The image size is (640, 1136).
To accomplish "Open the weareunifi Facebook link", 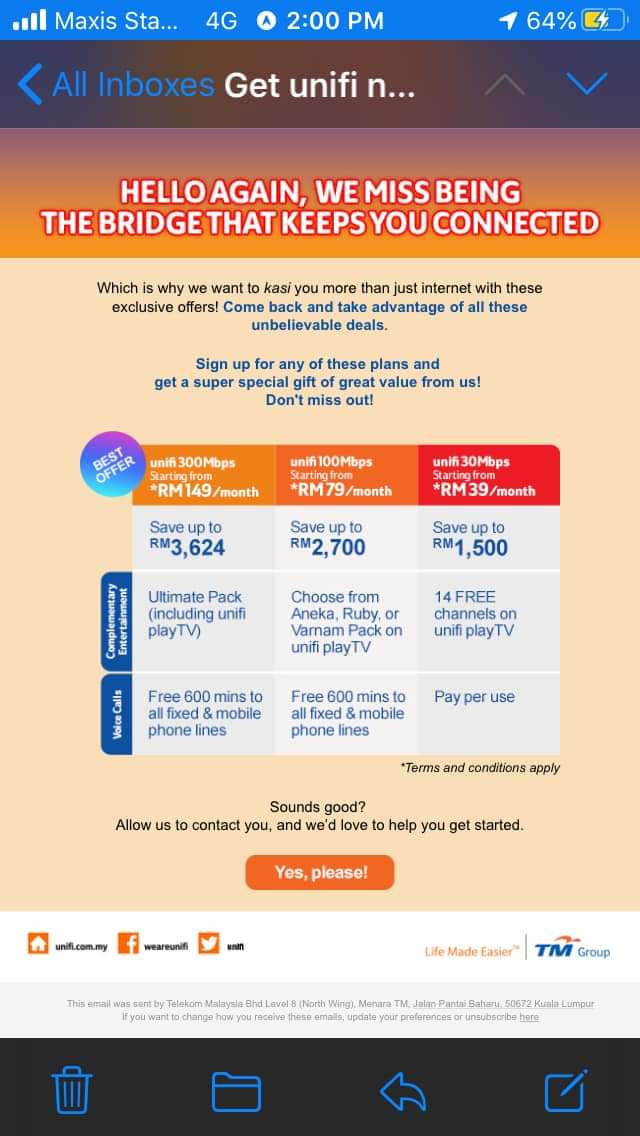I will coord(152,944).
